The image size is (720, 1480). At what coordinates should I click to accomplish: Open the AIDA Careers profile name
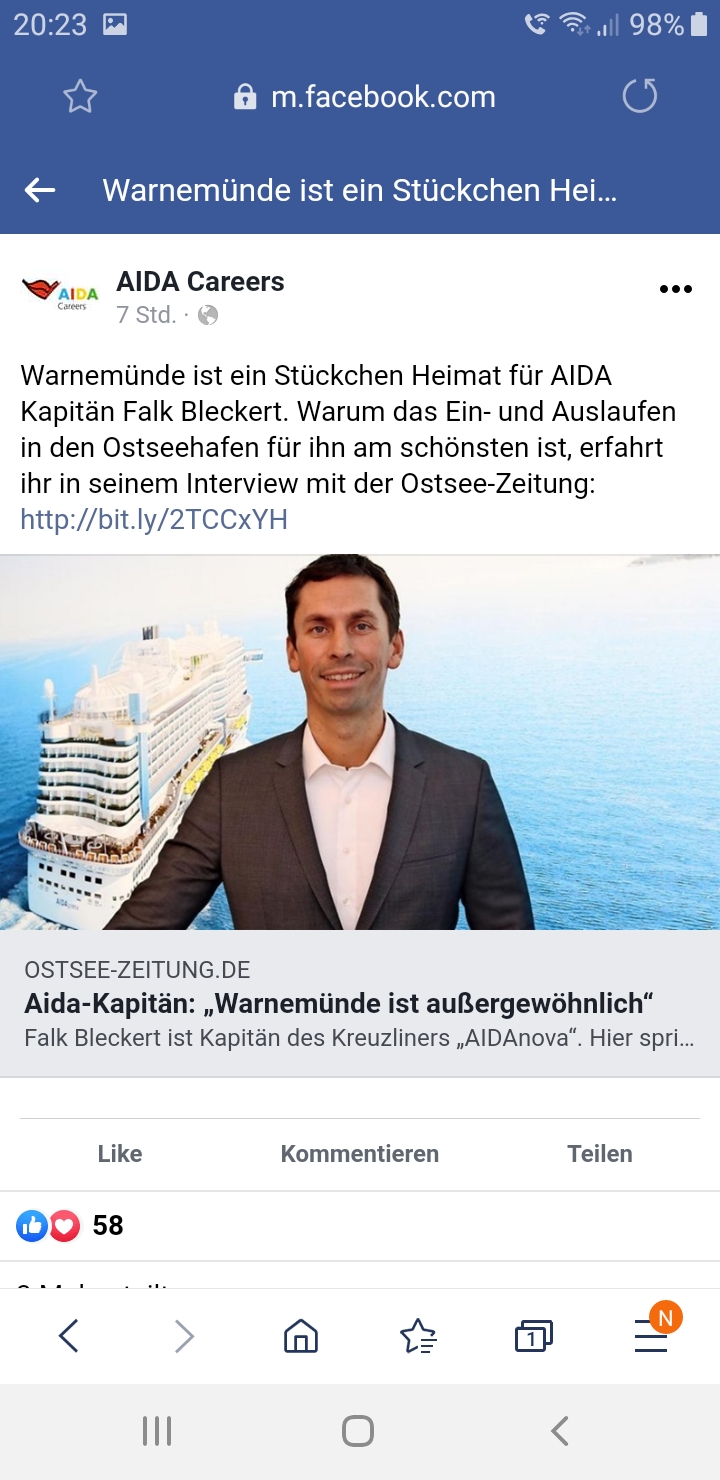(x=200, y=282)
